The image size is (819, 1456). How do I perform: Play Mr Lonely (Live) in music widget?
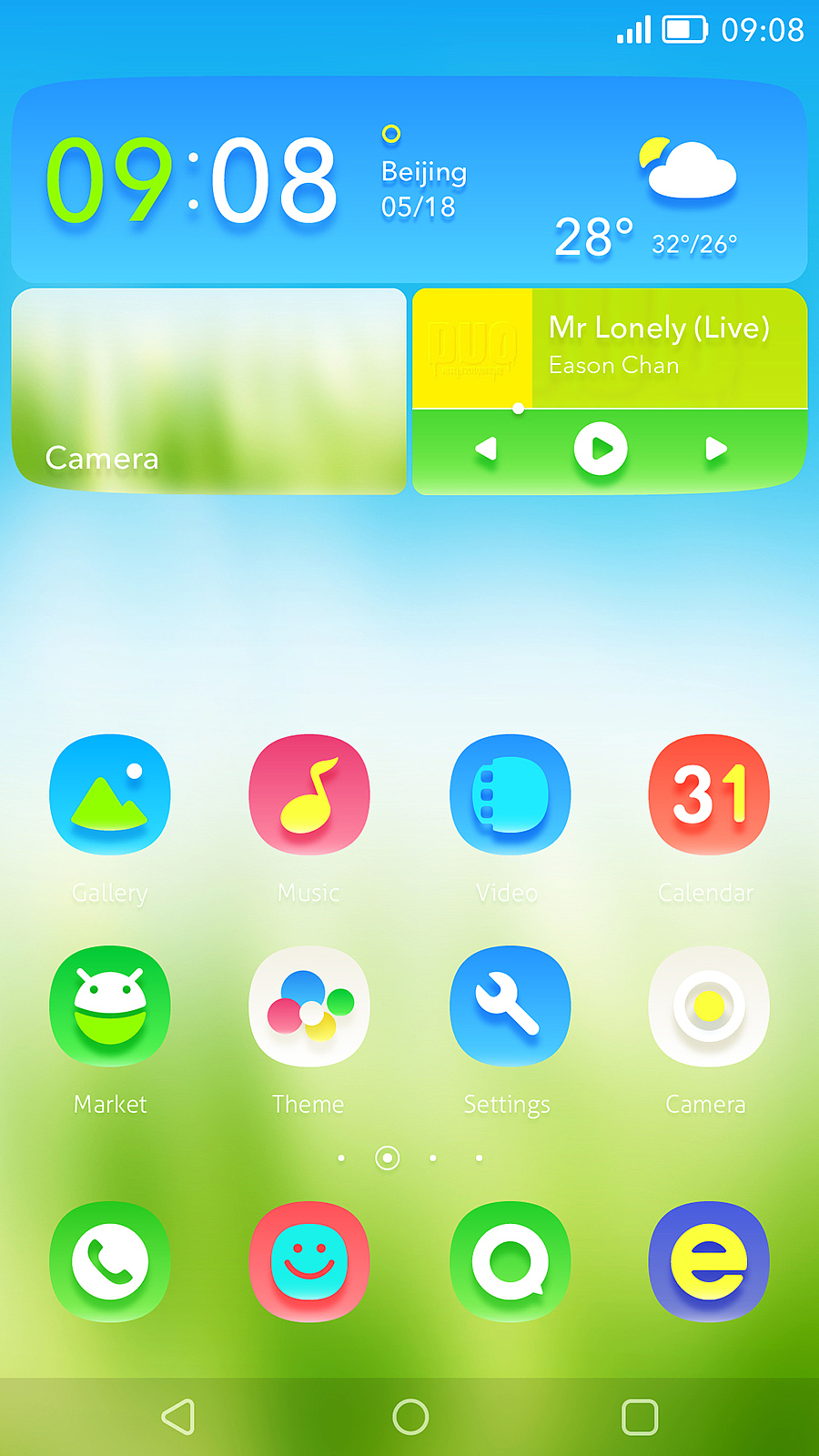601,449
